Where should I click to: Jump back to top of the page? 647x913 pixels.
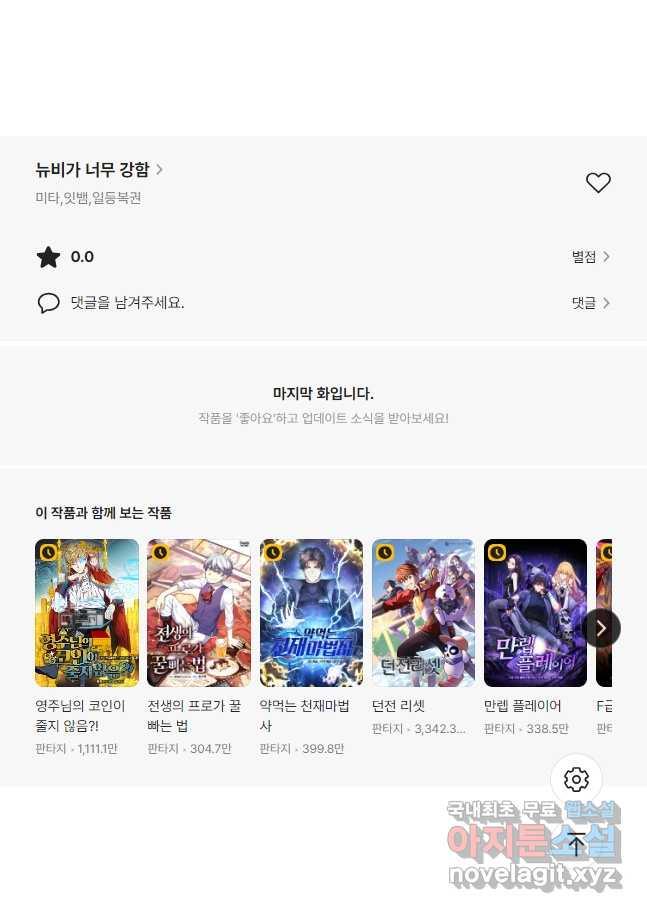tap(576, 845)
